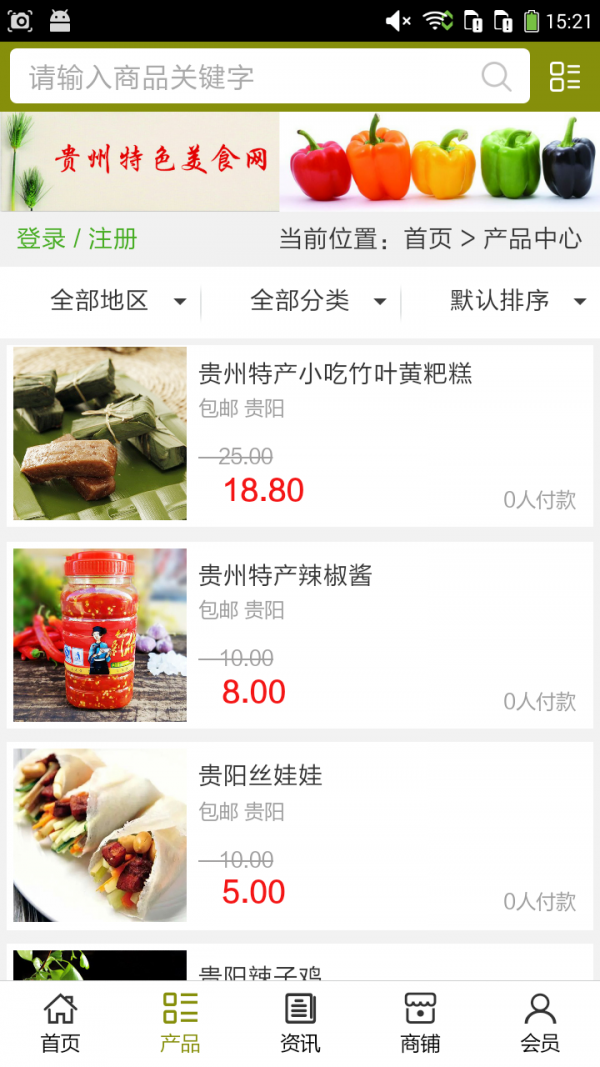Expand the 全部分类 category dropdown
600x1067 pixels.
318,300
